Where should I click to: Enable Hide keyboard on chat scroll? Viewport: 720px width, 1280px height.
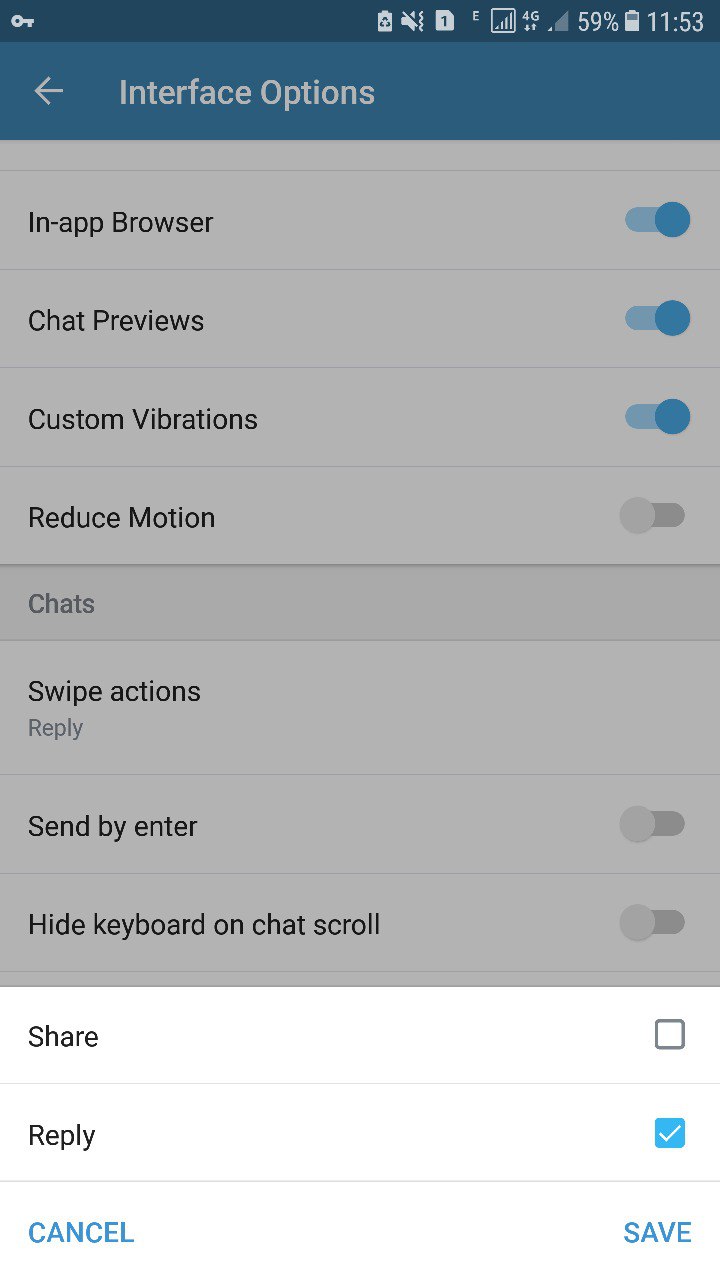pyautogui.click(x=653, y=923)
